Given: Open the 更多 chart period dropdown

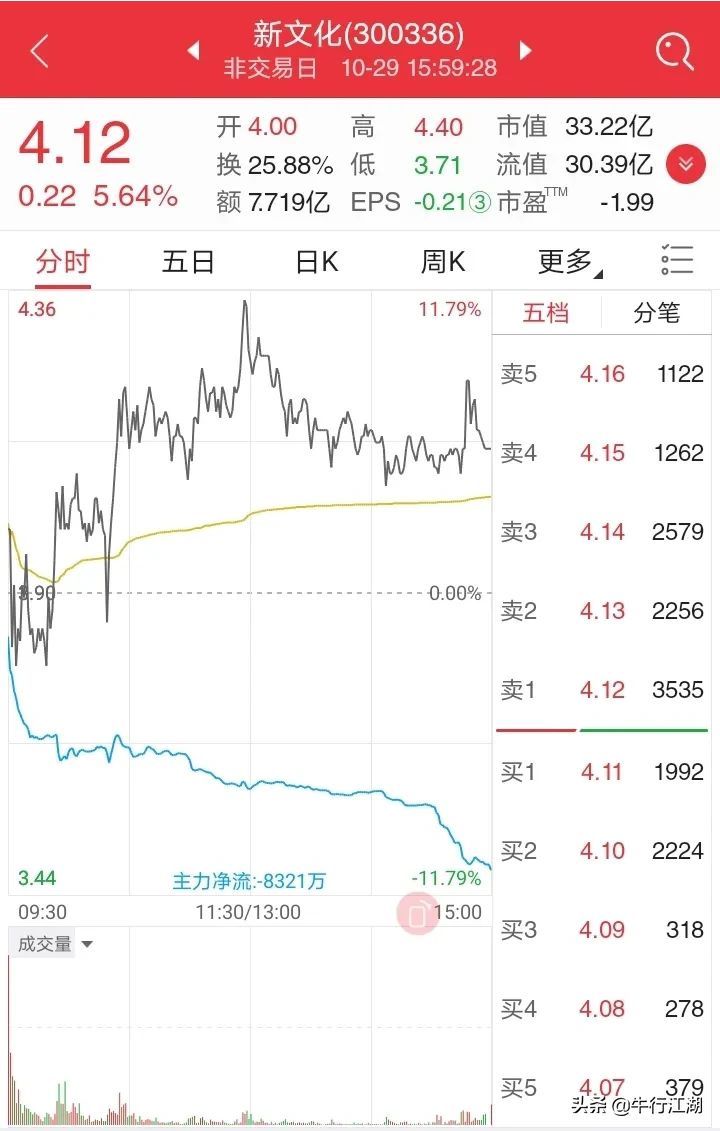Looking at the screenshot, I should tap(570, 262).
